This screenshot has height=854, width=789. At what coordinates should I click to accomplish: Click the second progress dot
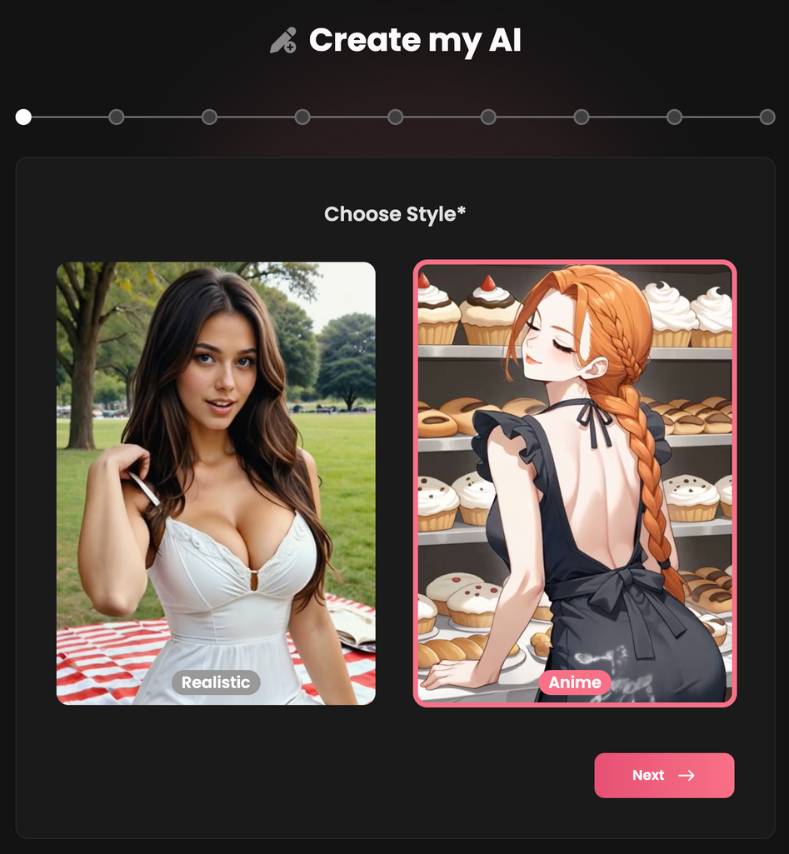(117, 116)
